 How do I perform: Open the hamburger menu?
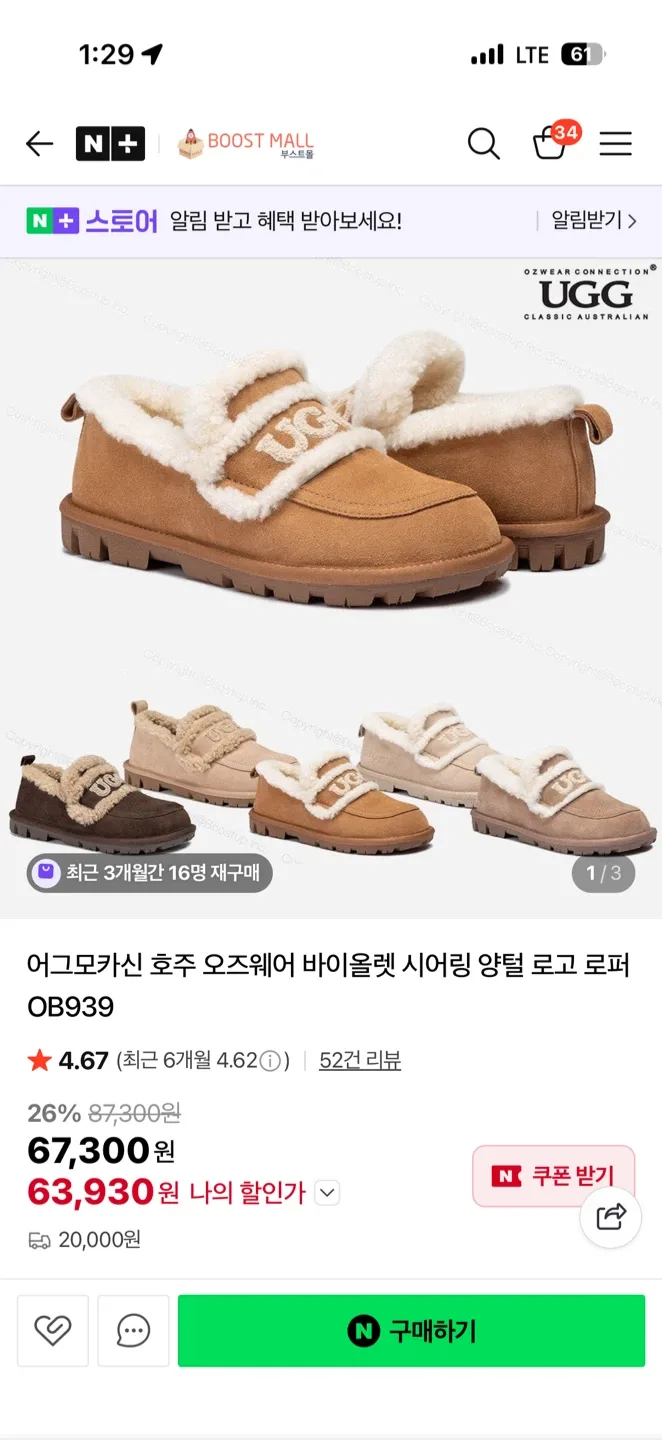615,144
